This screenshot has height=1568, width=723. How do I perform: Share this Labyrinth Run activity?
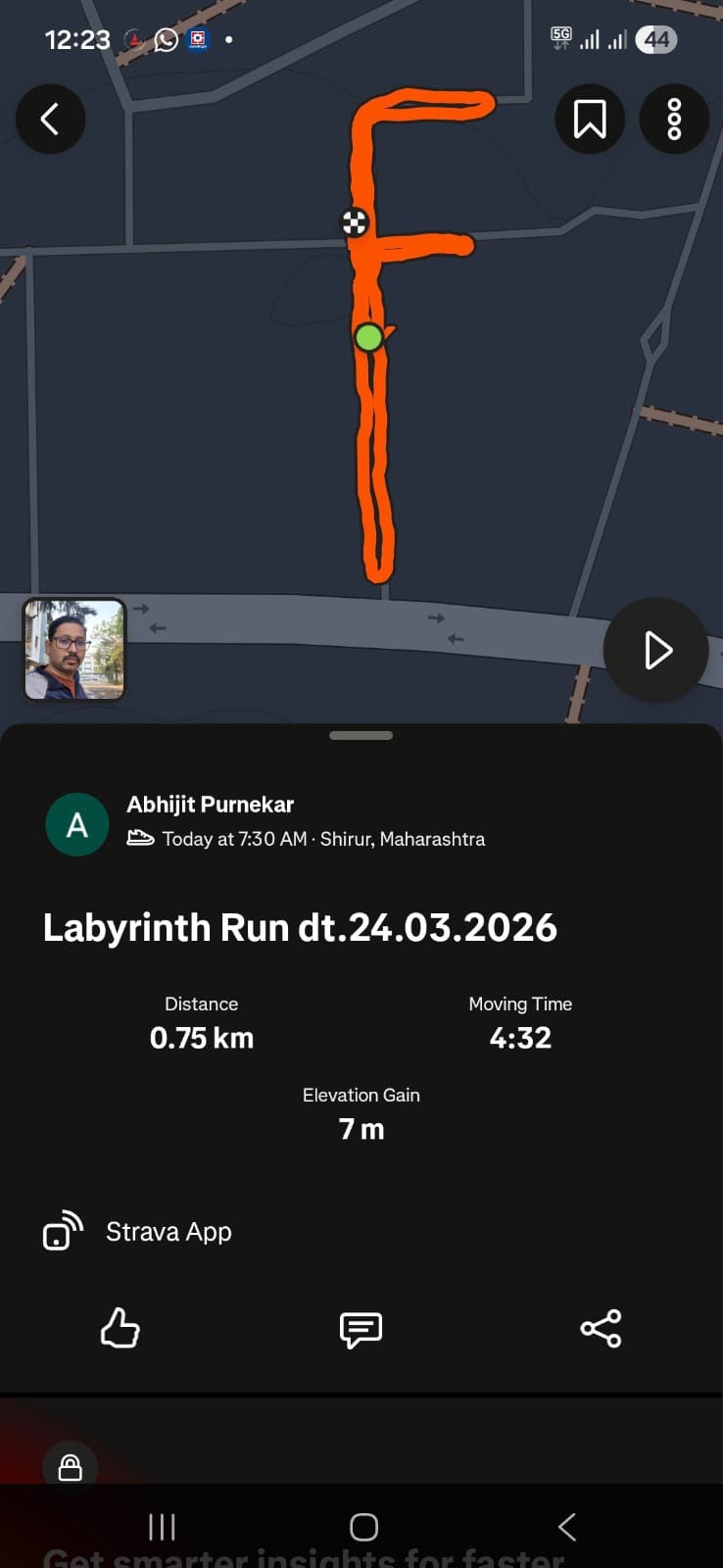point(601,1329)
